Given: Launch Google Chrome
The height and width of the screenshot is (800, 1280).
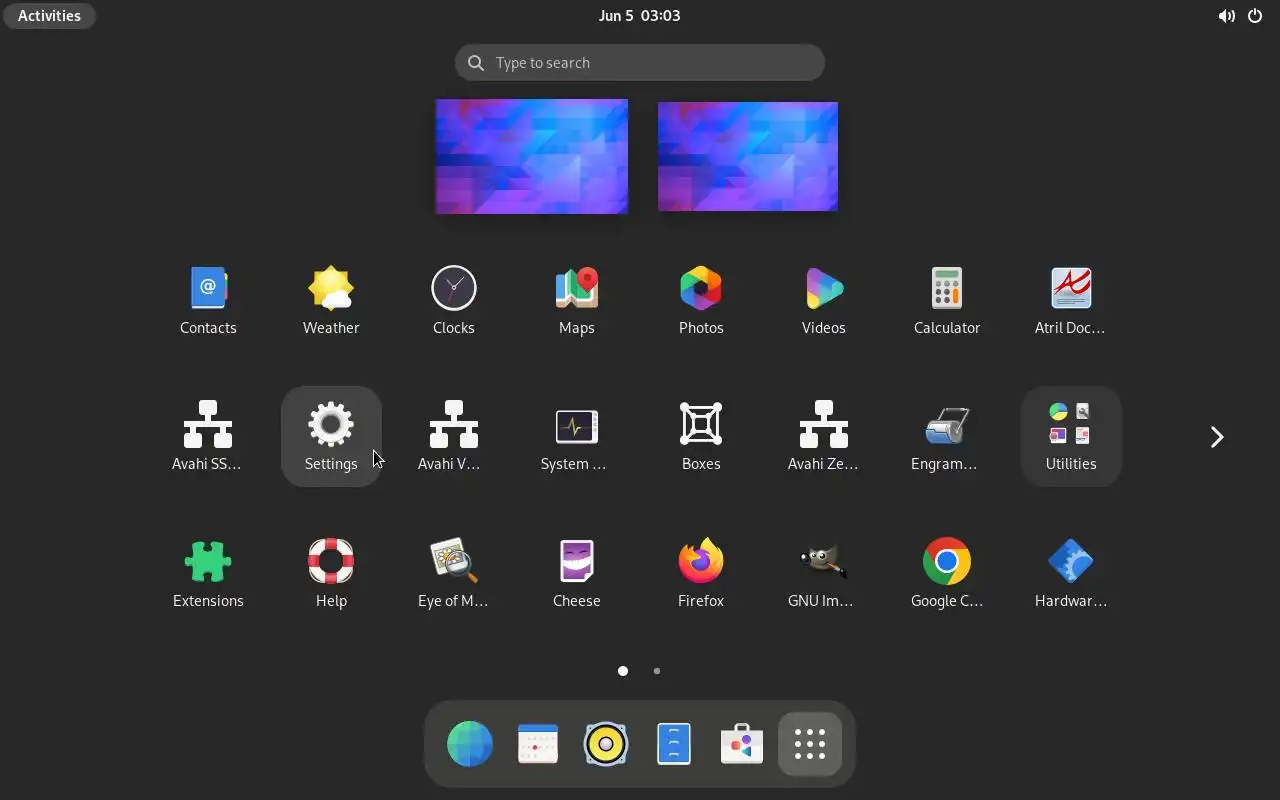Looking at the screenshot, I should (947, 572).
